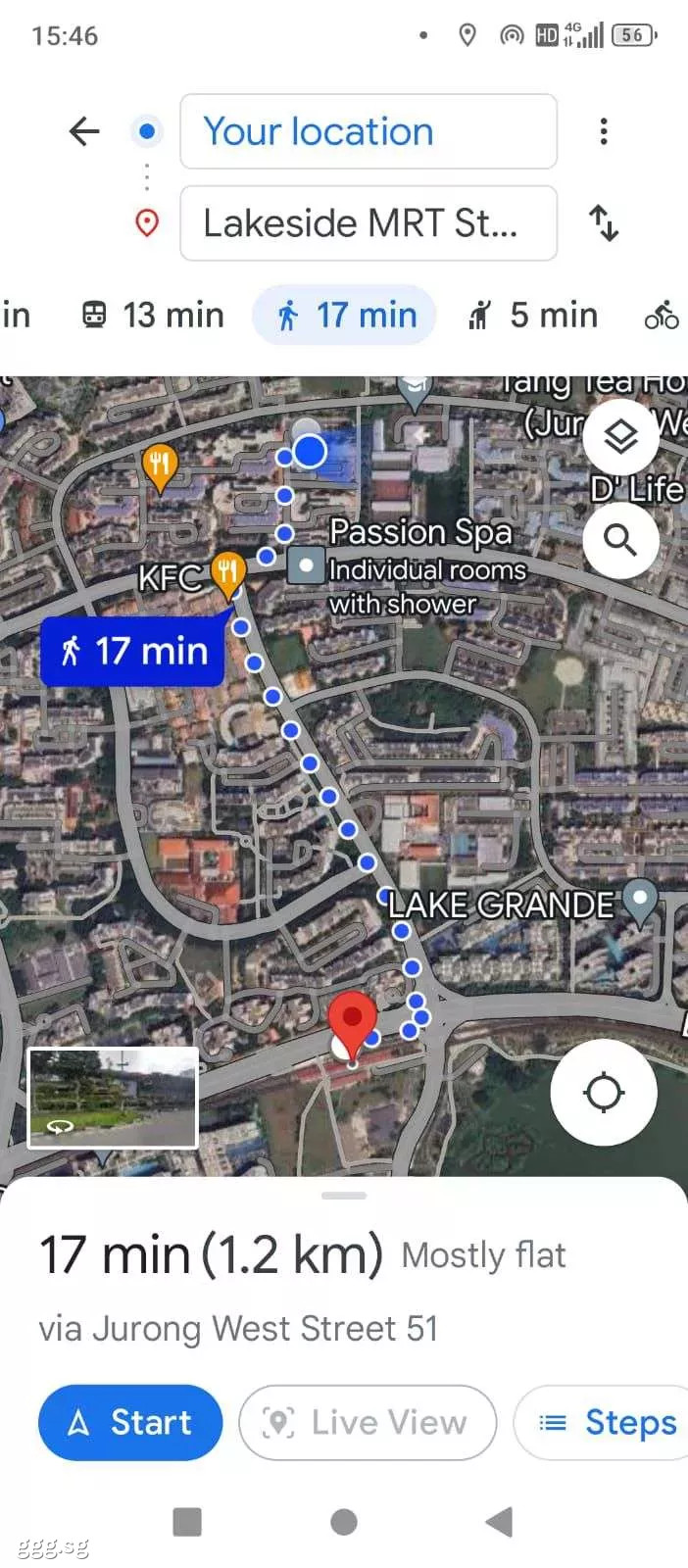Switch to cycling mode

point(663,316)
